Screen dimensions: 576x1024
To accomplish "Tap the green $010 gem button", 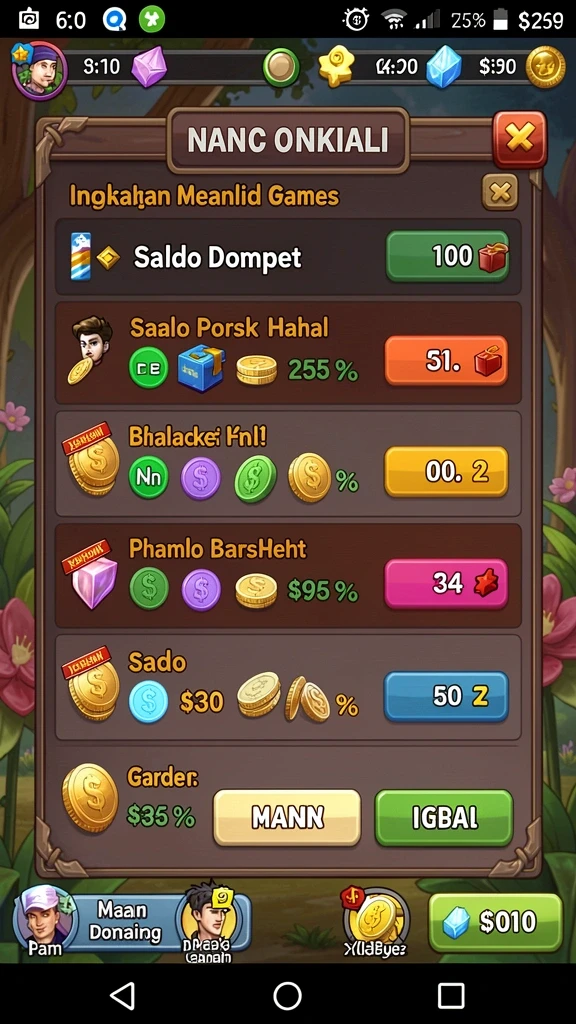I will pos(495,922).
